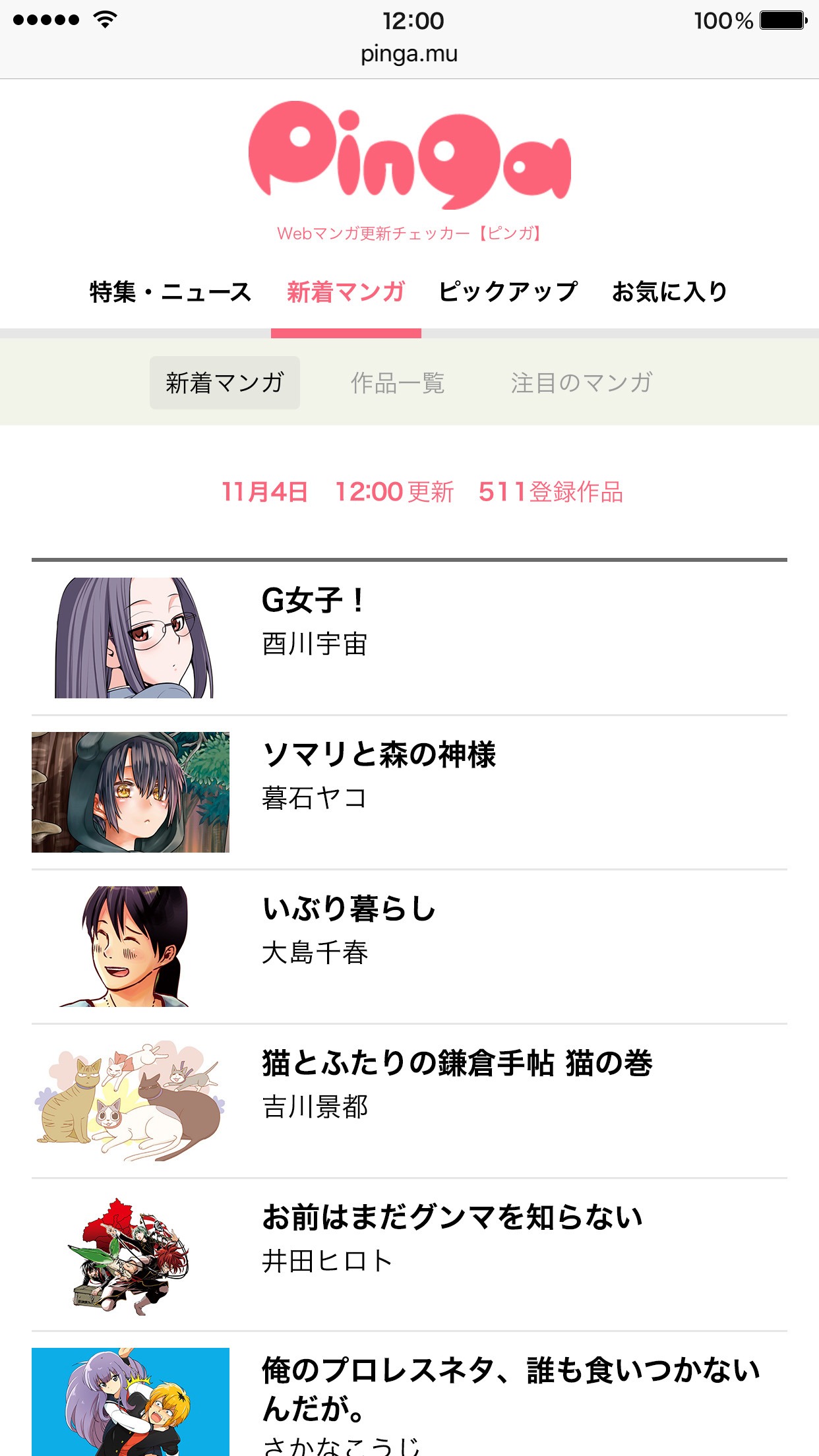Tap the pinga.mu address bar

coord(409,54)
